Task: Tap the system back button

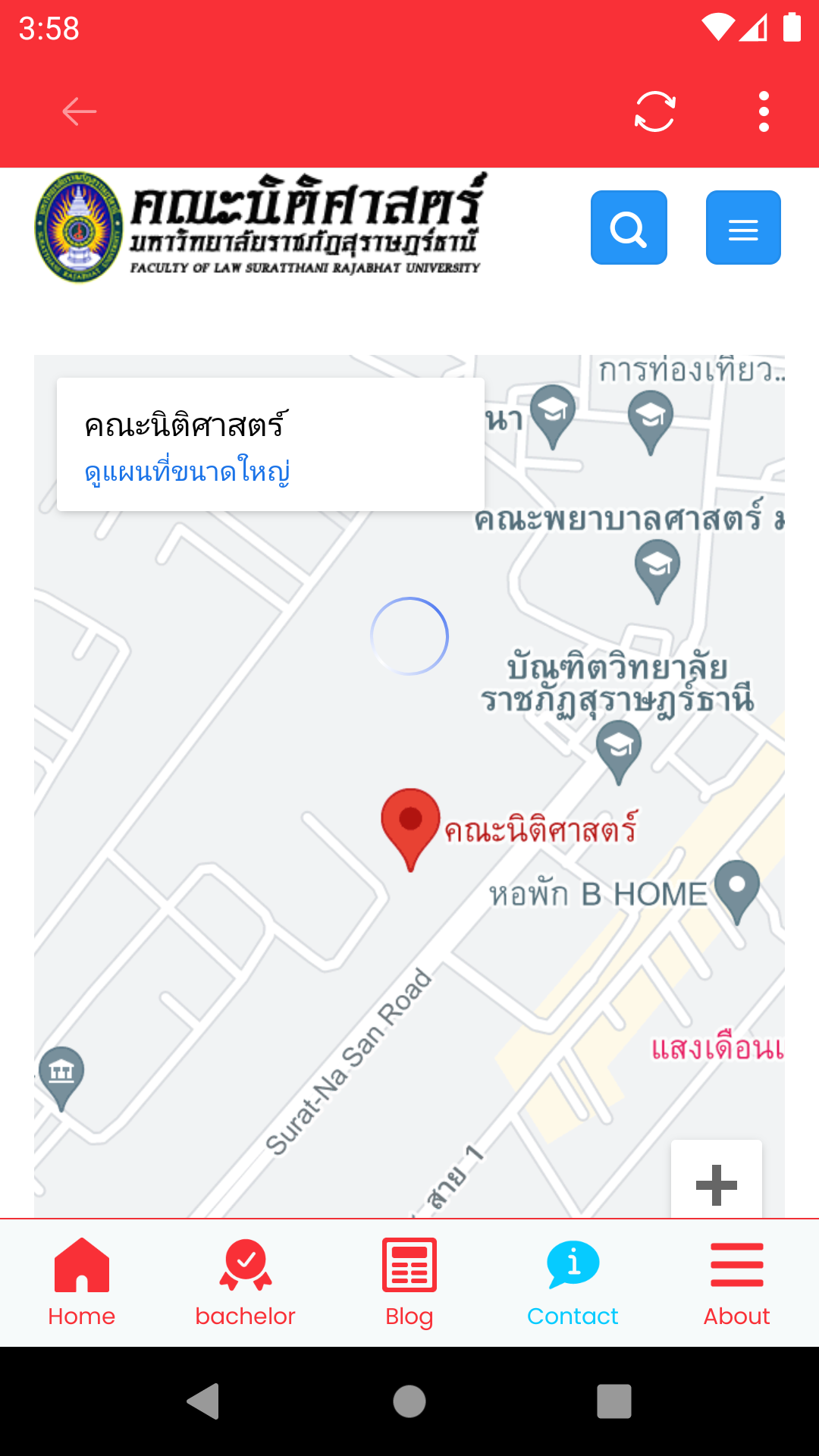Action: point(203,1401)
